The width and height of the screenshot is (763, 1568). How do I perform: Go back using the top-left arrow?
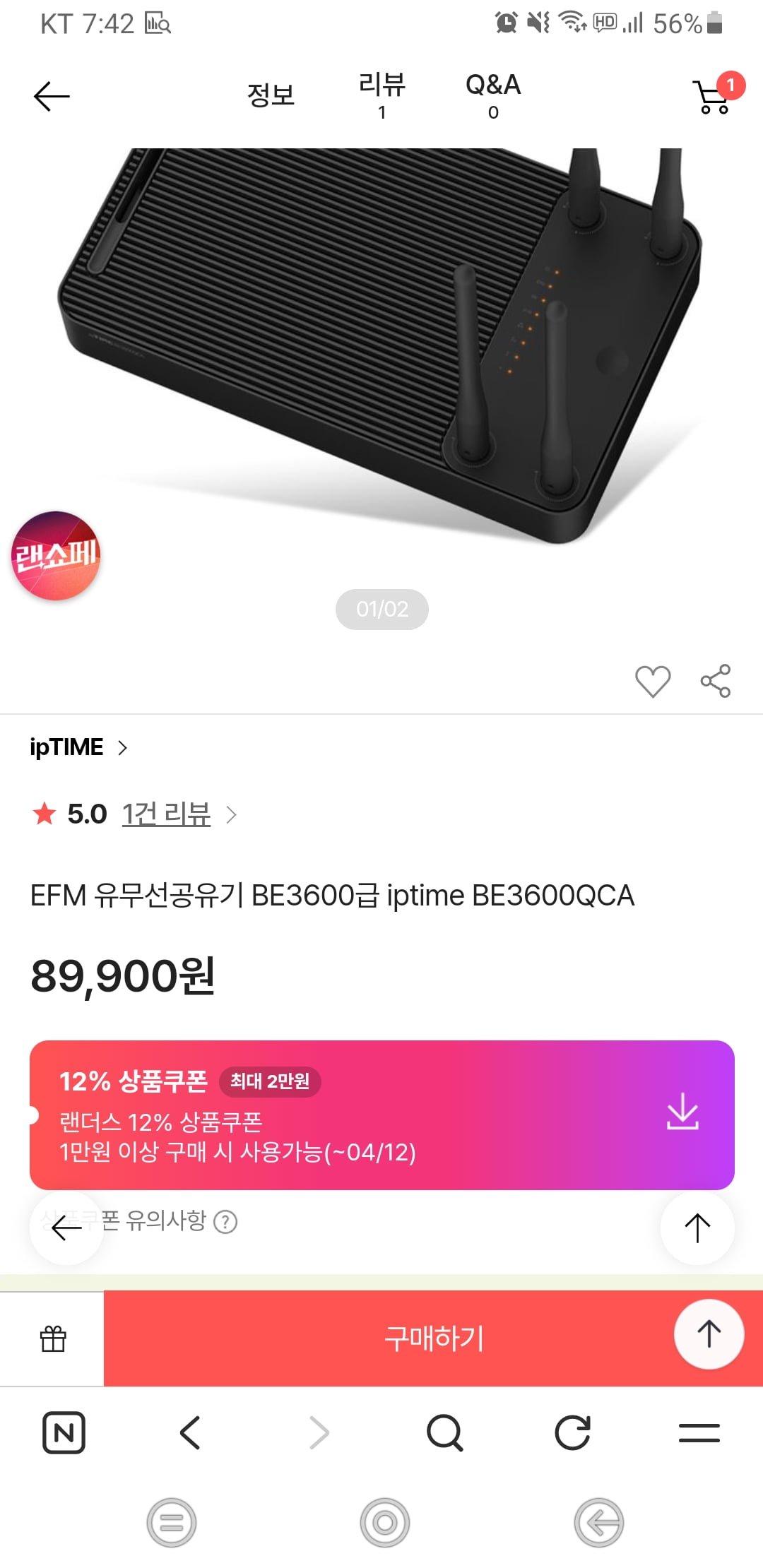[52, 96]
